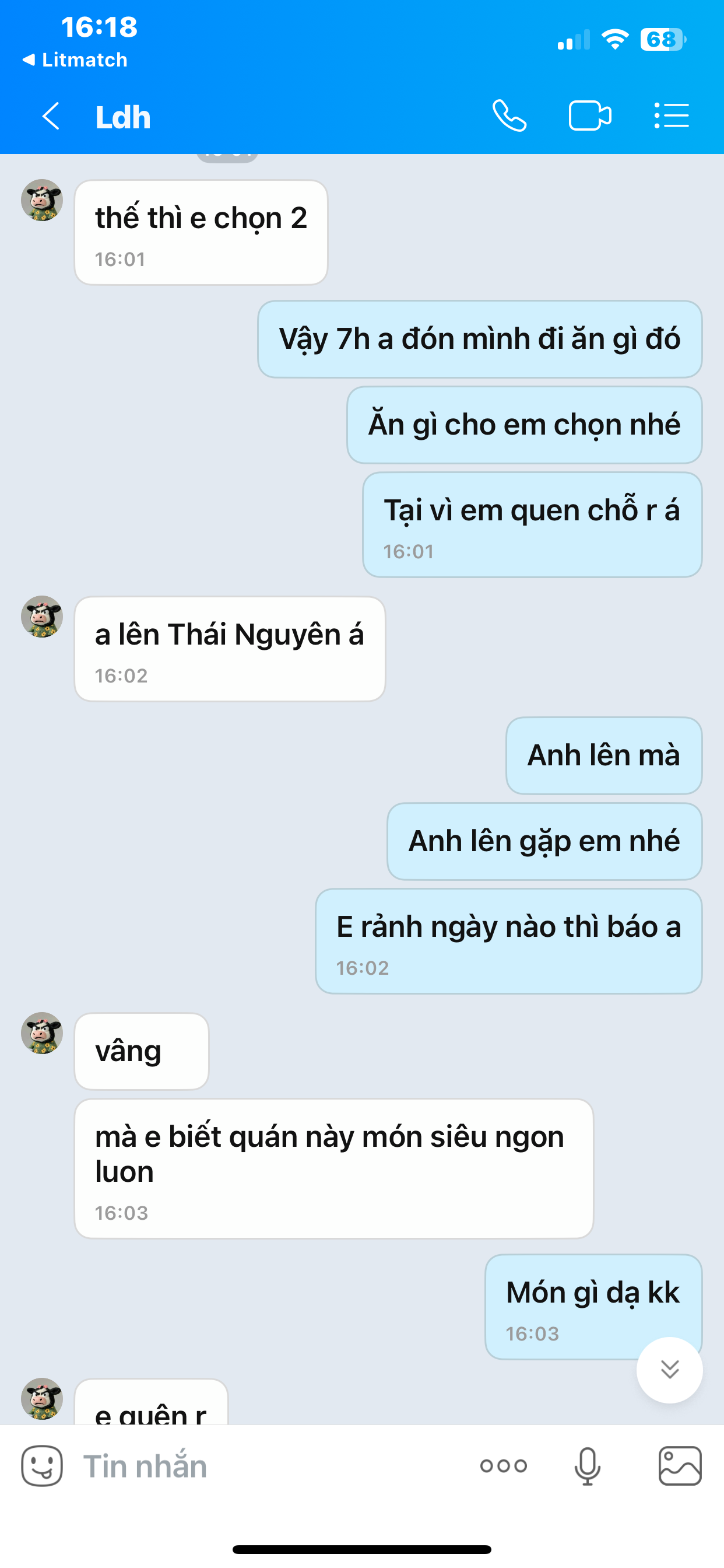Screen dimensions: 724x1568
Task: Open Ldh's avatar beside "vâng" message
Action: [42, 1033]
